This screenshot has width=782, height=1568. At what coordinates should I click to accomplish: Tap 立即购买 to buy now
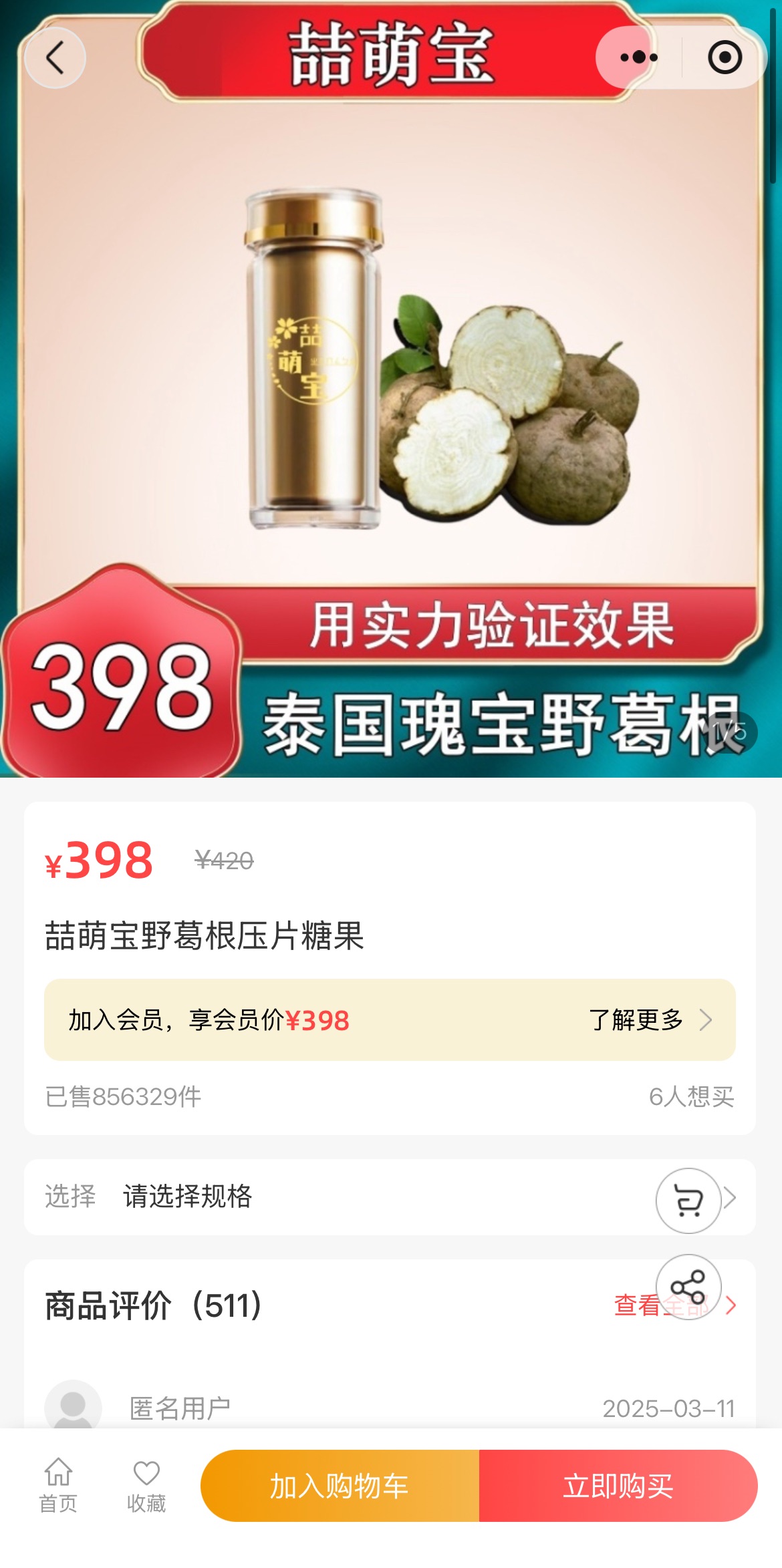point(618,1486)
